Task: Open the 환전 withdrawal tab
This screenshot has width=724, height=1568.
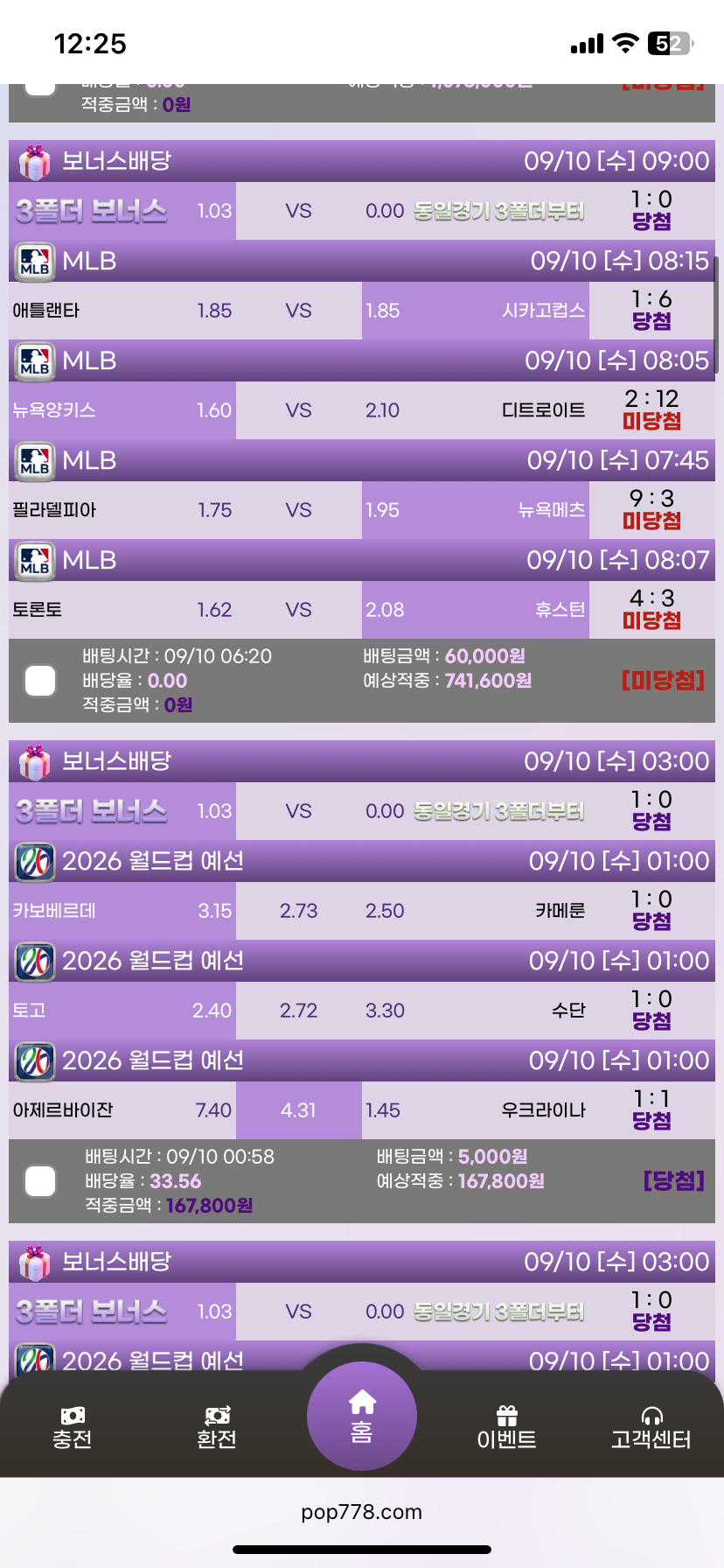Action: 217,1427
